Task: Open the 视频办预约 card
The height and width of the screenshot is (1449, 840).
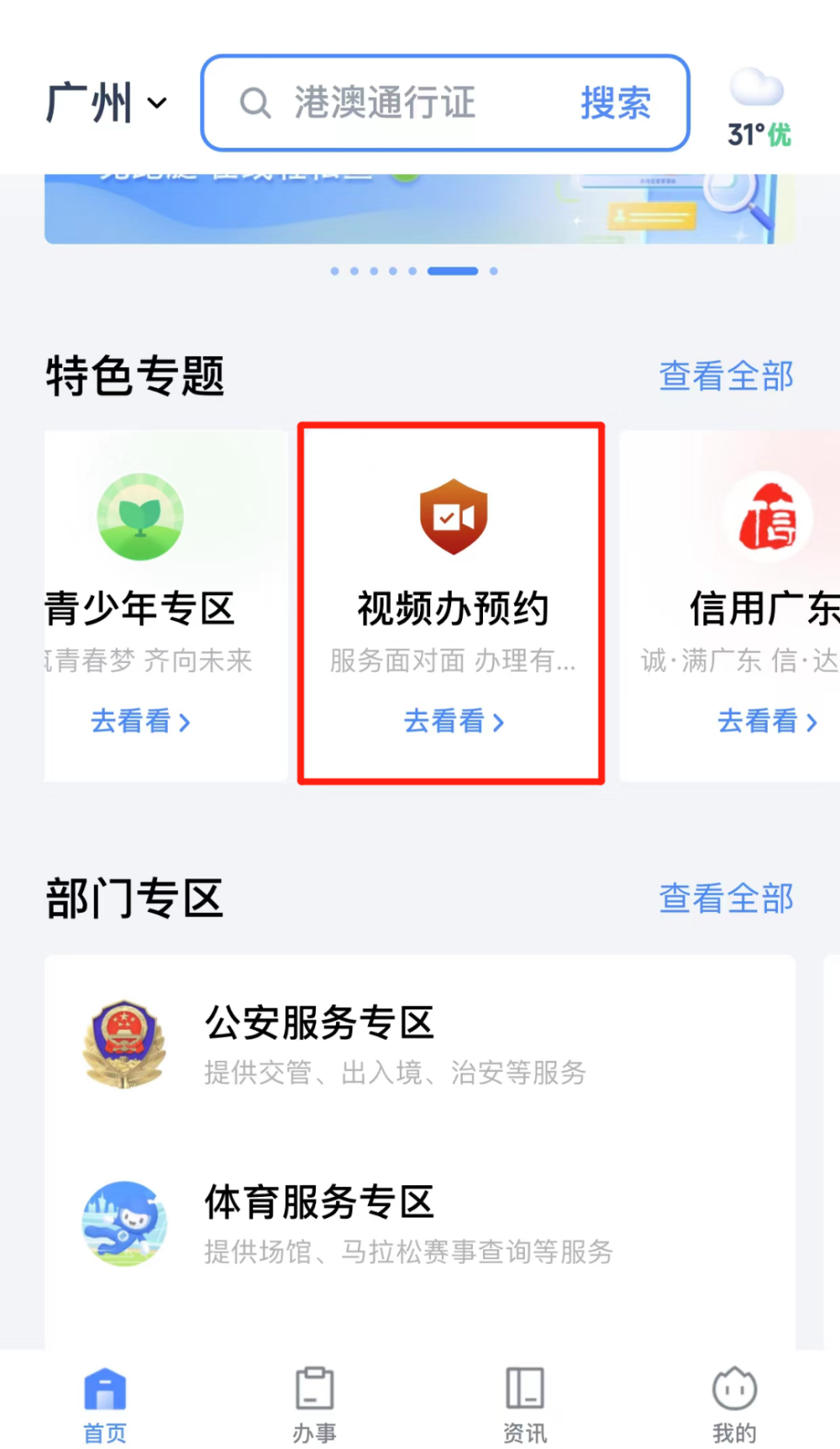Action: coord(452,605)
